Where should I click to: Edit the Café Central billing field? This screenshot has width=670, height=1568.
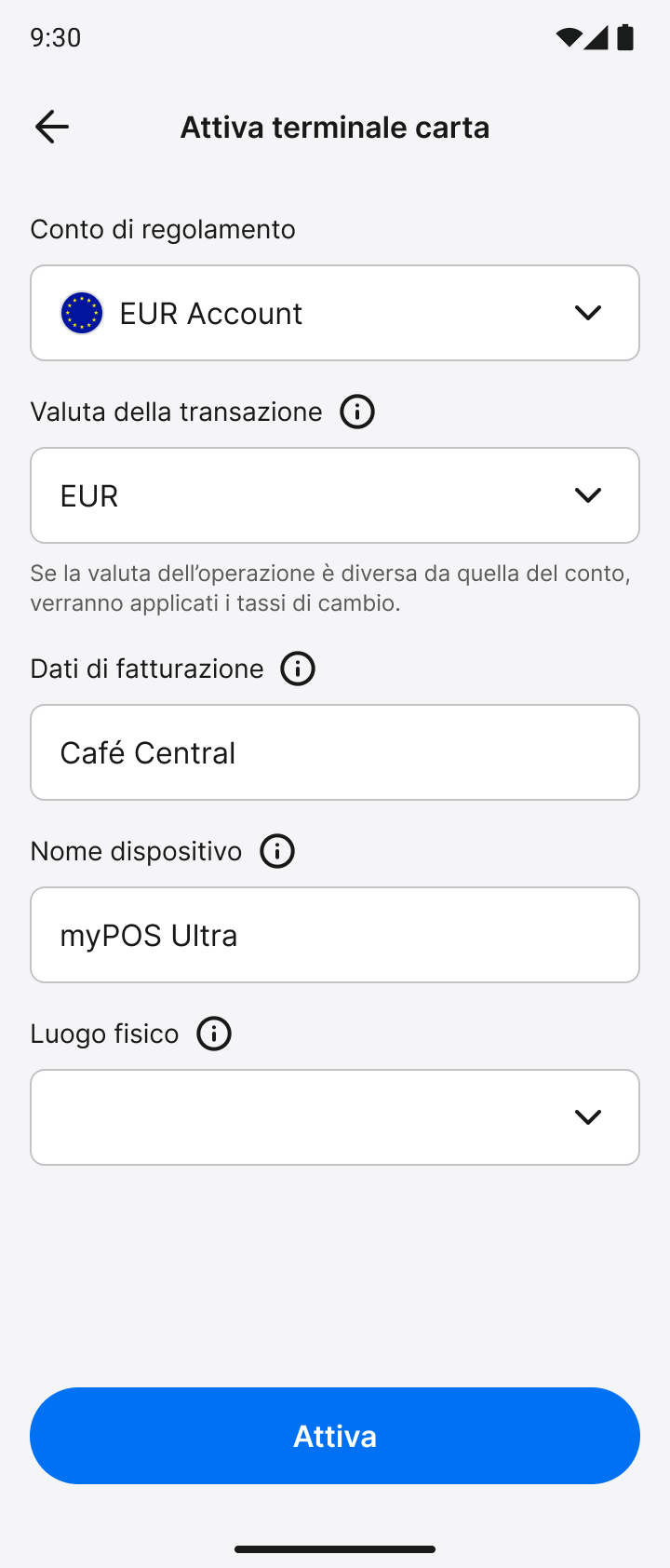coord(335,752)
